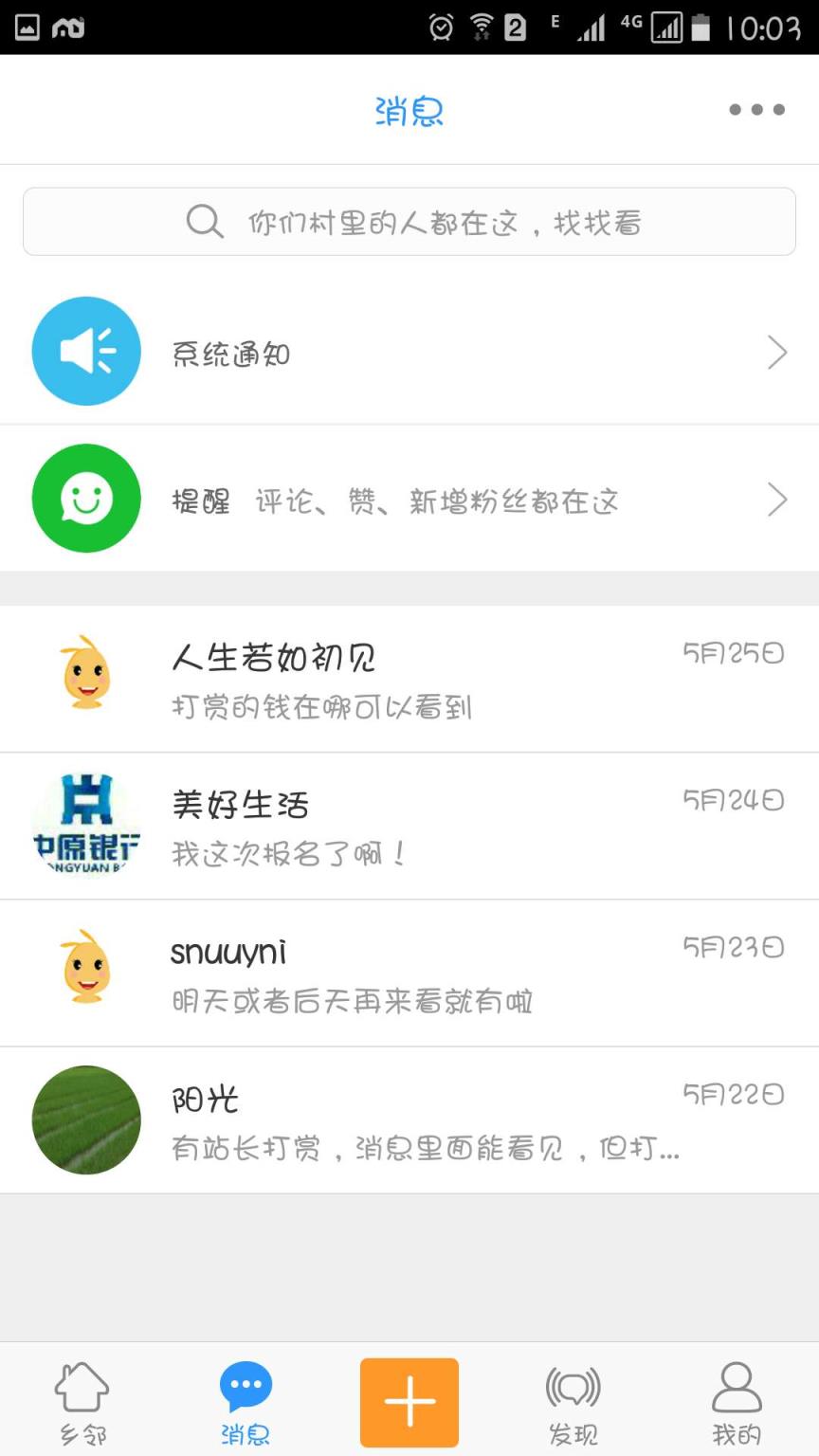Expand the 提醒 row using the right arrow
The height and width of the screenshot is (1456, 819).
coord(777,498)
